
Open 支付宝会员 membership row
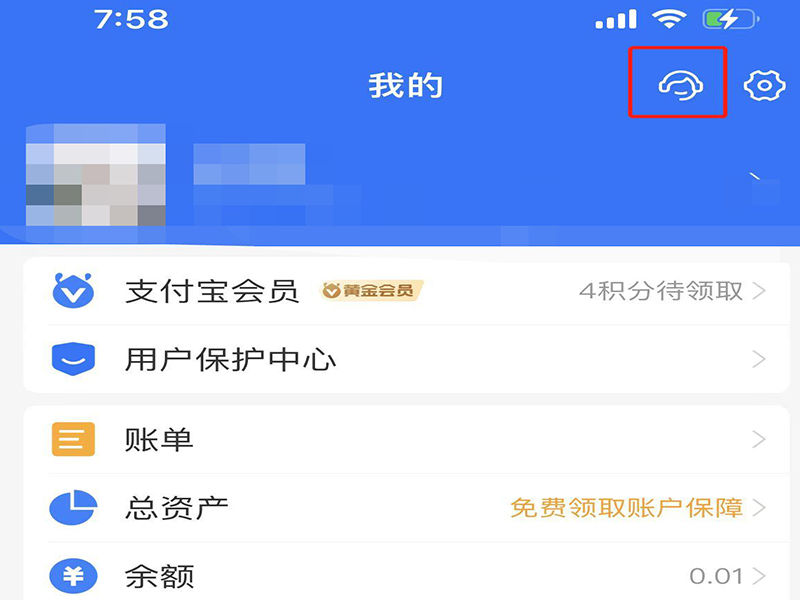coord(400,291)
